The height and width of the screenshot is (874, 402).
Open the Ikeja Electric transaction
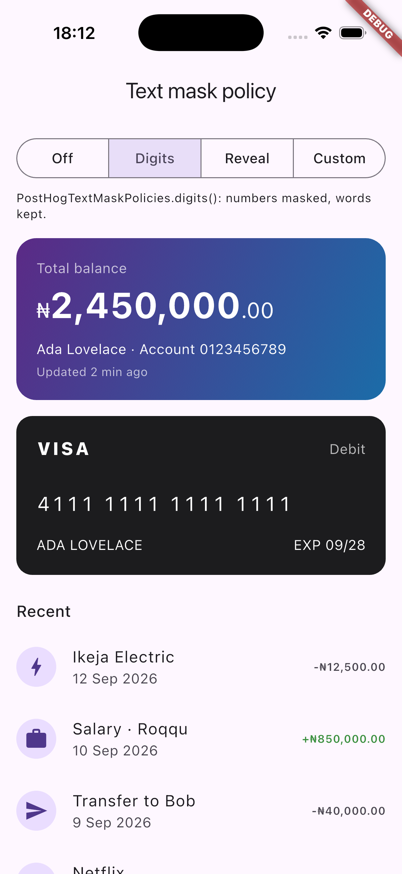[x=201, y=667]
